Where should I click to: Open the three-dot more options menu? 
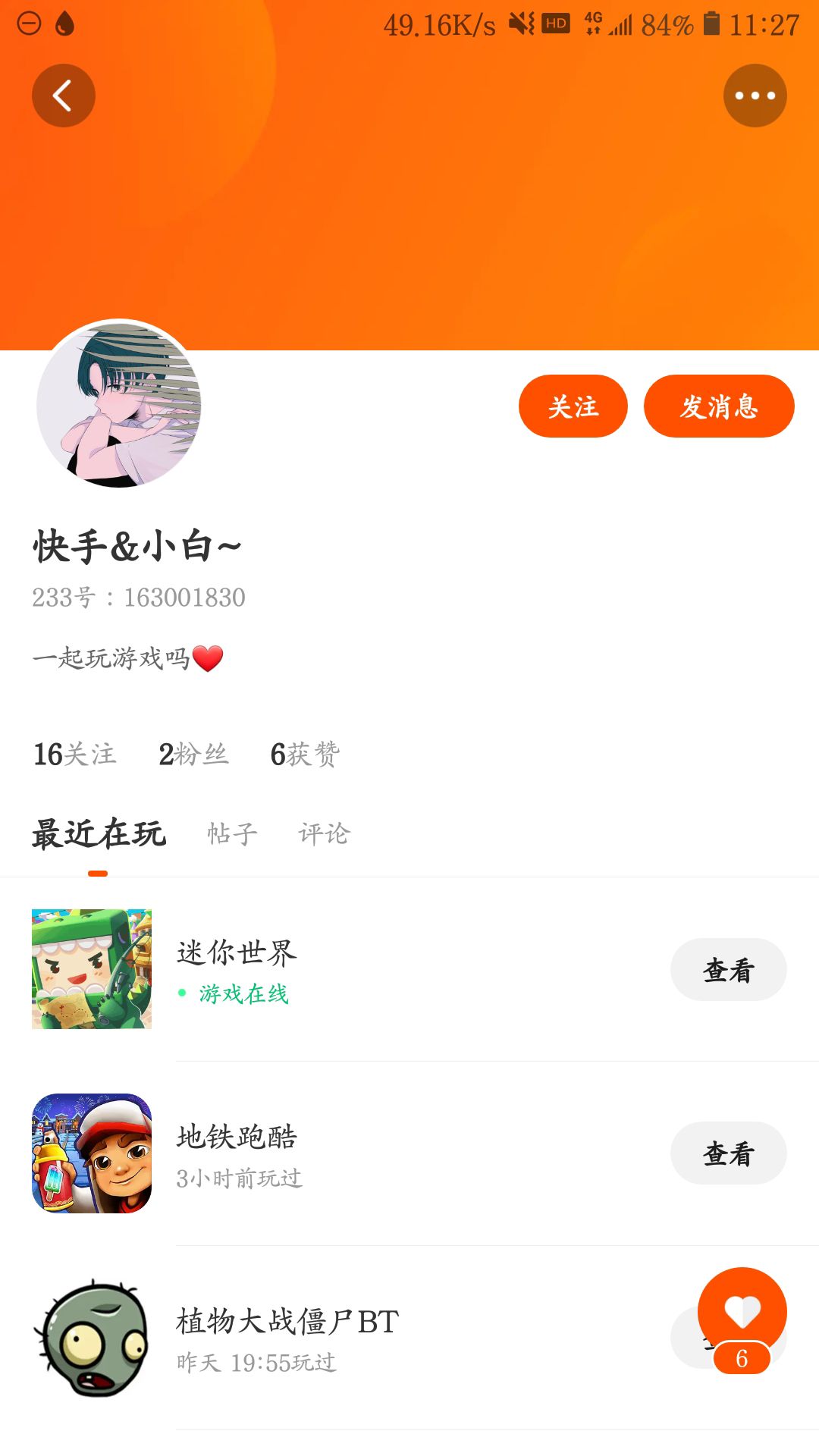click(x=755, y=96)
